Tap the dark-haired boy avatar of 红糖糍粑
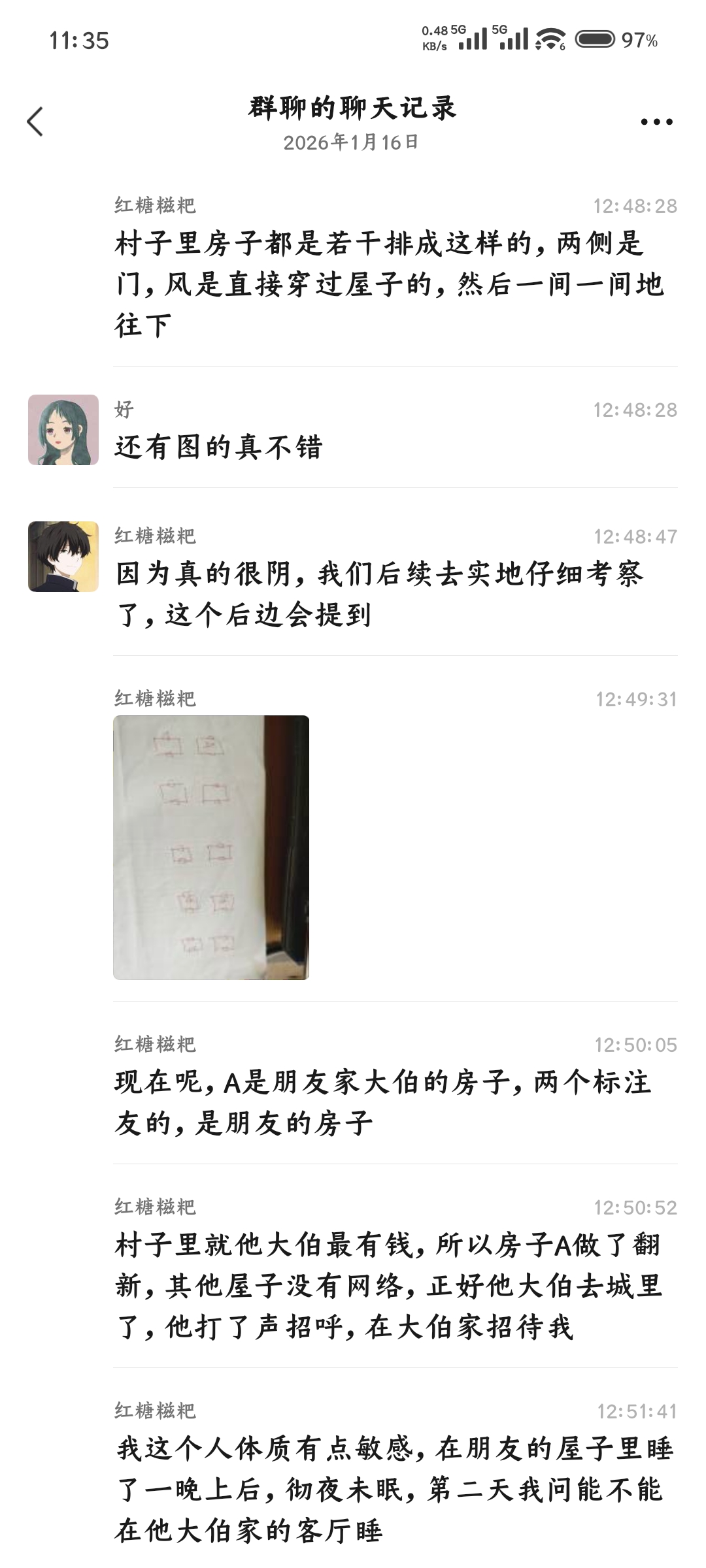The image size is (706, 1568). (x=63, y=557)
